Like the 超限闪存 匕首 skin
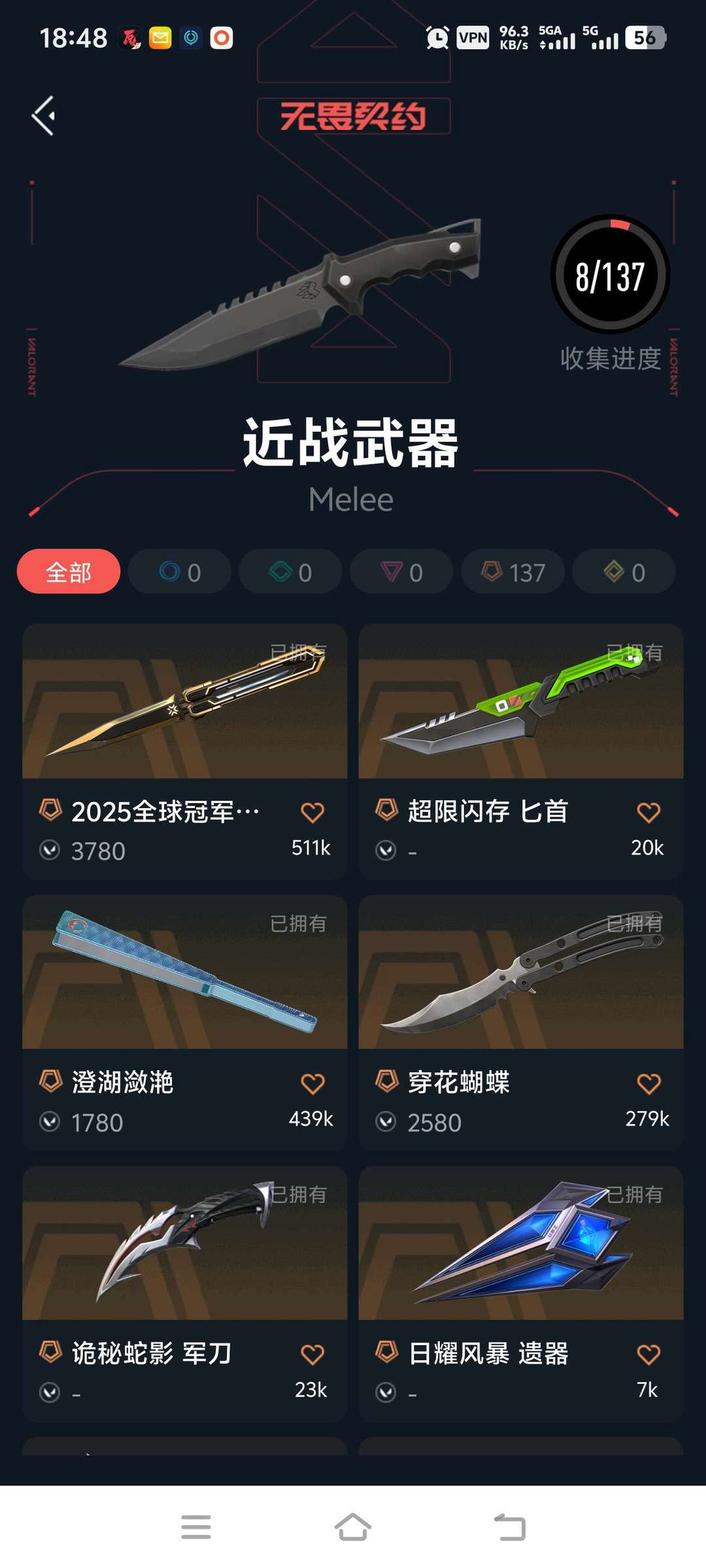Screen dimensions: 706x1568 pos(648,813)
